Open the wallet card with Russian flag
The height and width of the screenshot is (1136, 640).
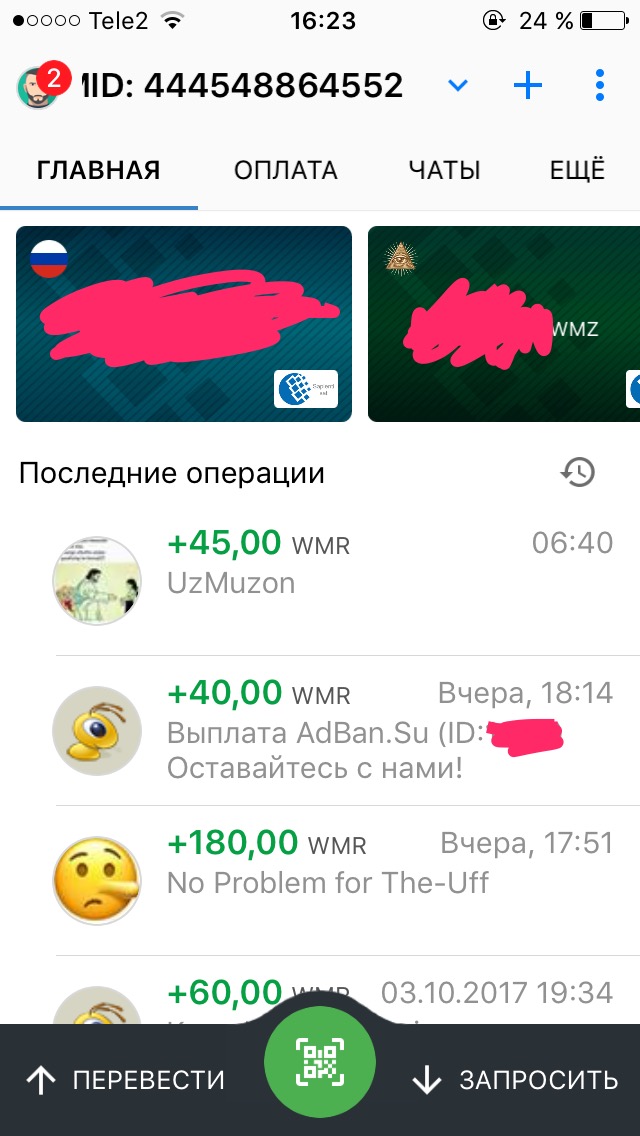point(184,323)
